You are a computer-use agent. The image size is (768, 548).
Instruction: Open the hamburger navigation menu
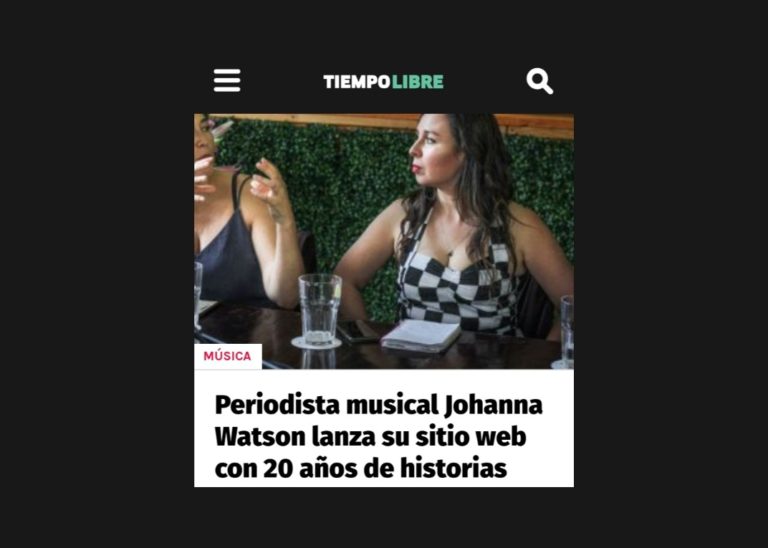[x=227, y=81]
